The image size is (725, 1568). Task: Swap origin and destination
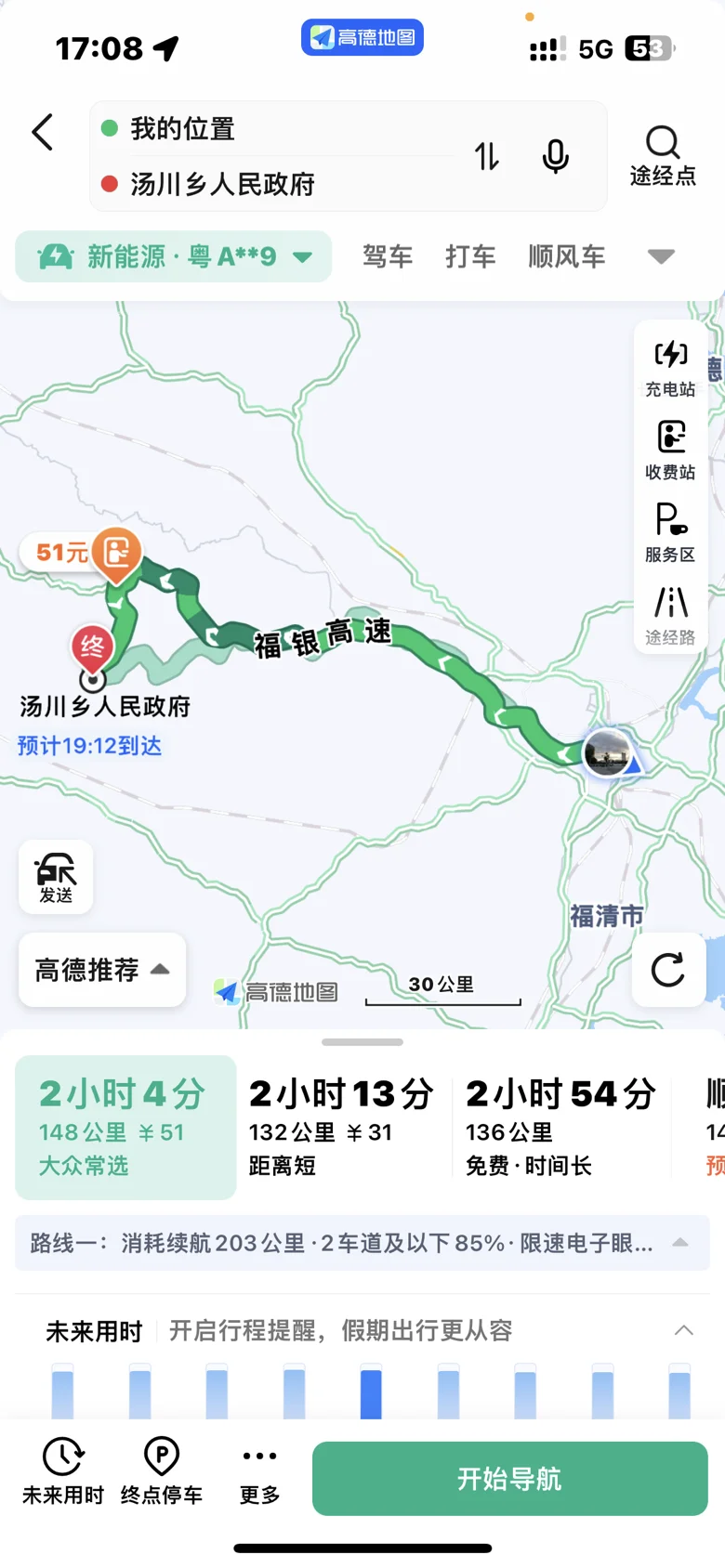[487, 156]
